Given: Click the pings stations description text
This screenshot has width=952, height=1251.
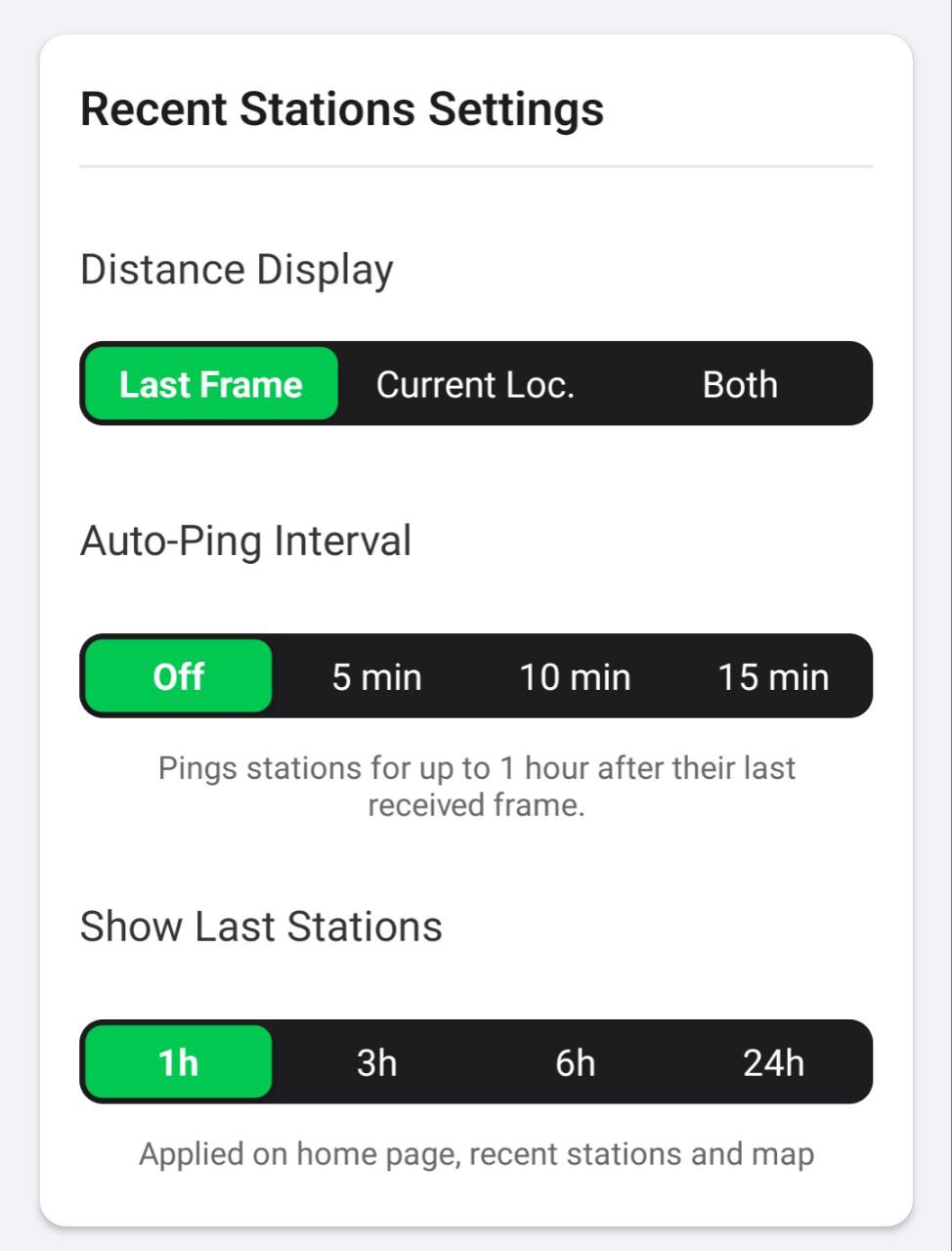Looking at the screenshot, I should click(x=476, y=787).
